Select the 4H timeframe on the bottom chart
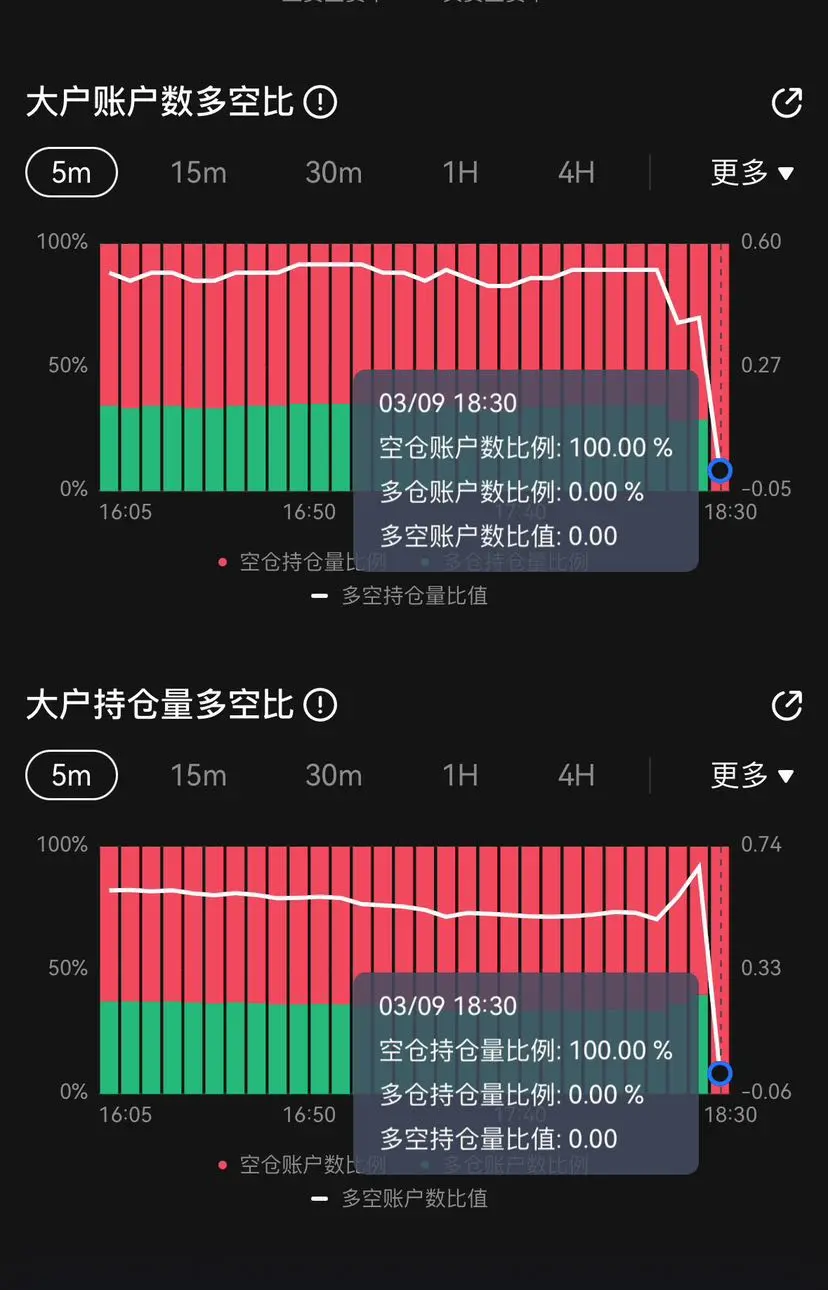Viewport: 828px width, 1290px height. (575, 775)
